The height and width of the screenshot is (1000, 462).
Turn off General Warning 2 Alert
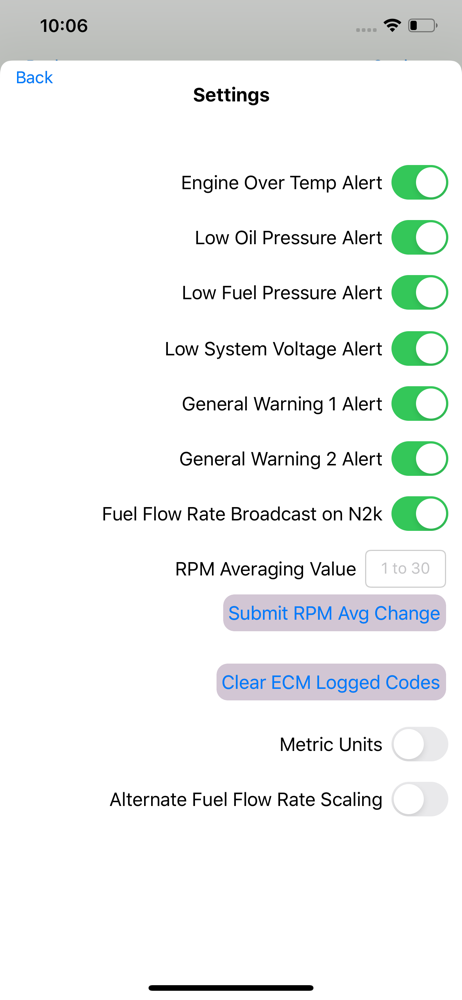pos(419,459)
